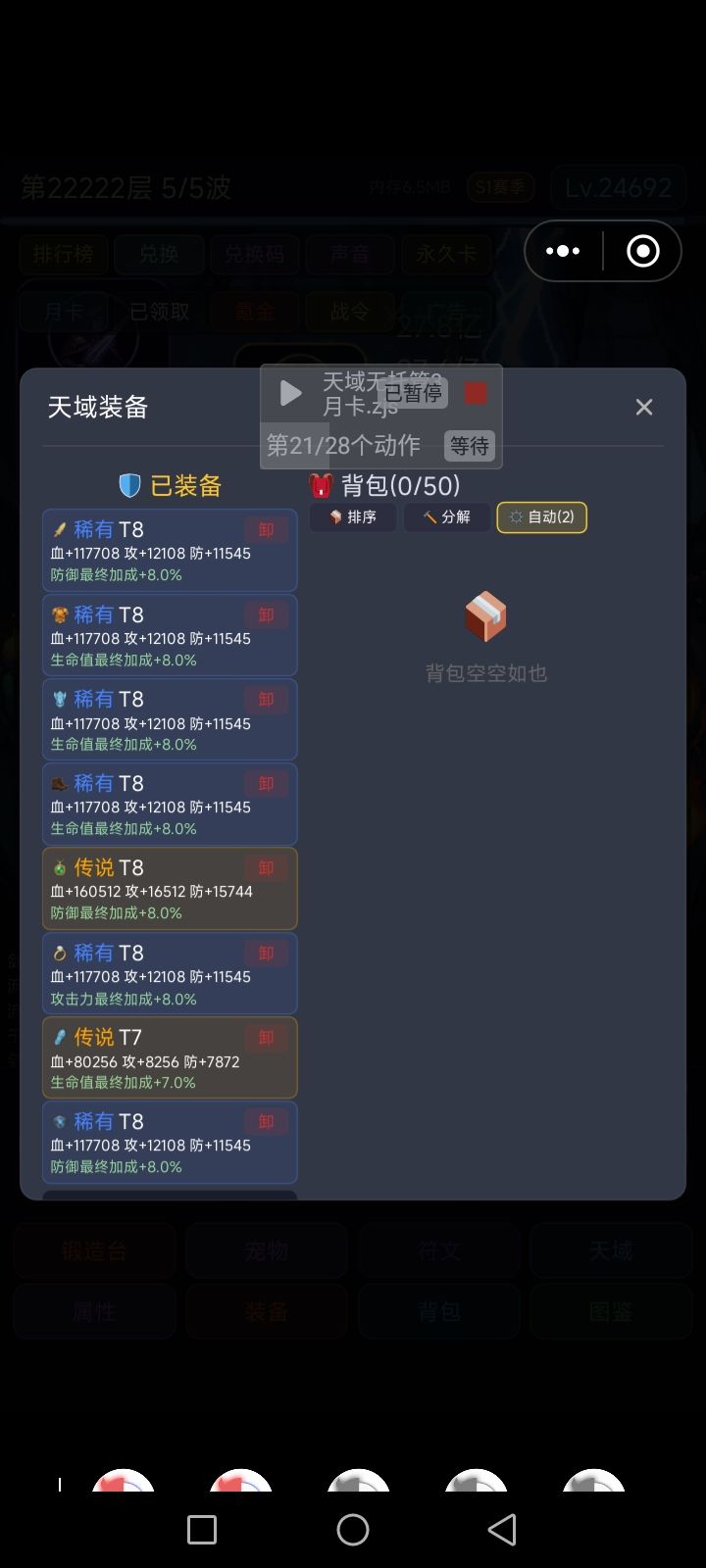The width and height of the screenshot is (706, 1568).
Task: Open the 排行榜 leaderboard
Action: pyautogui.click(x=63, y=255)
